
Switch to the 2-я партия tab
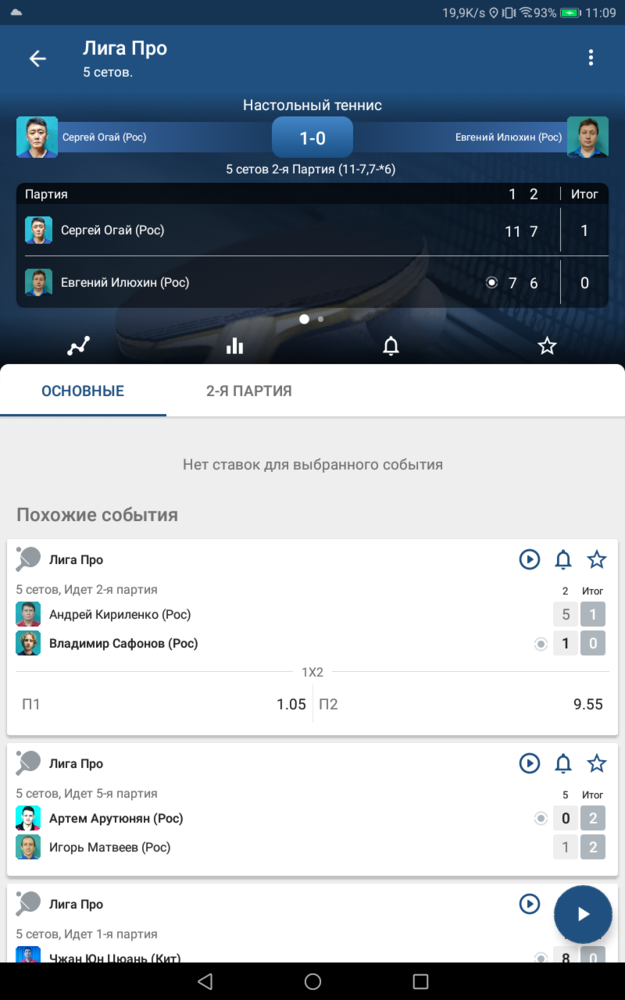(249, 391)
